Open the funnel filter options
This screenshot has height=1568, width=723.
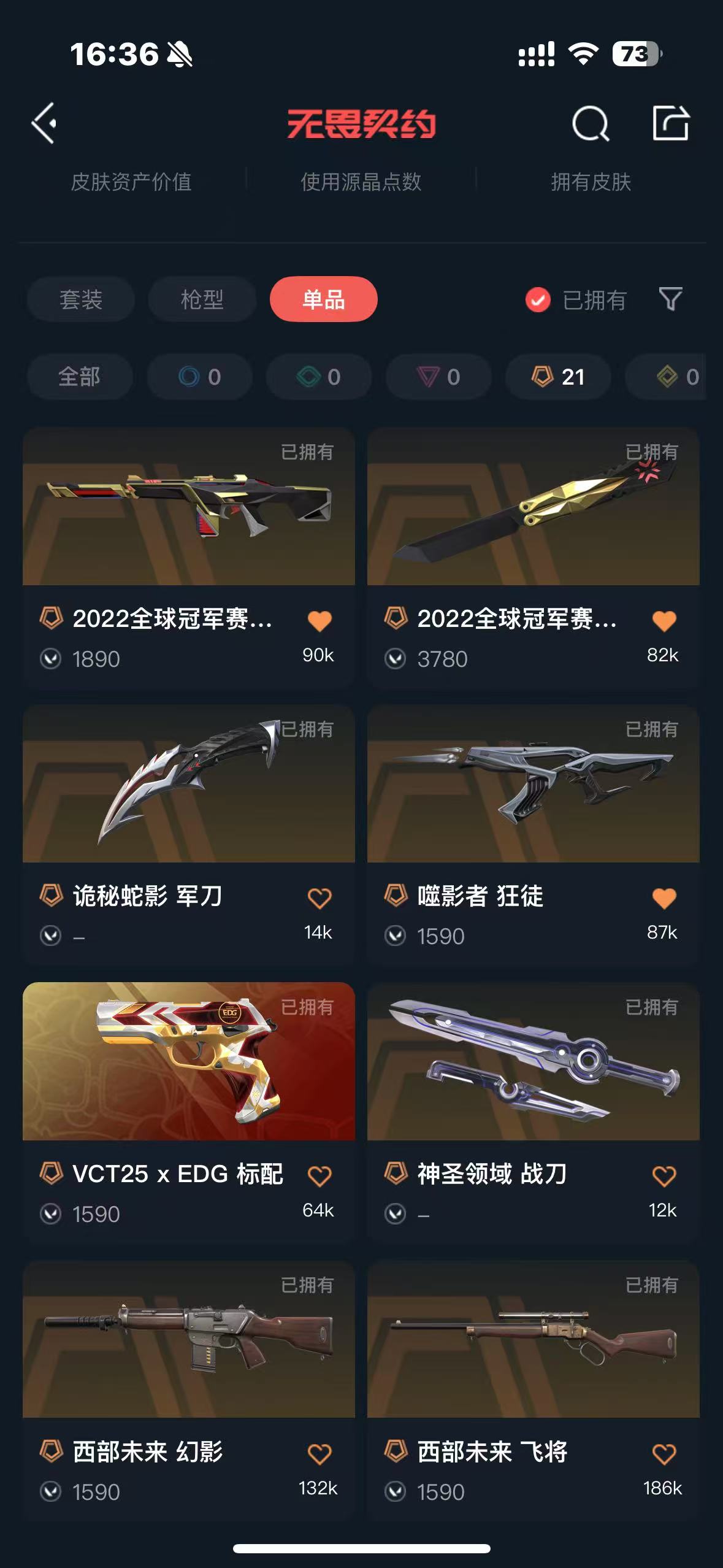[670, 299]
